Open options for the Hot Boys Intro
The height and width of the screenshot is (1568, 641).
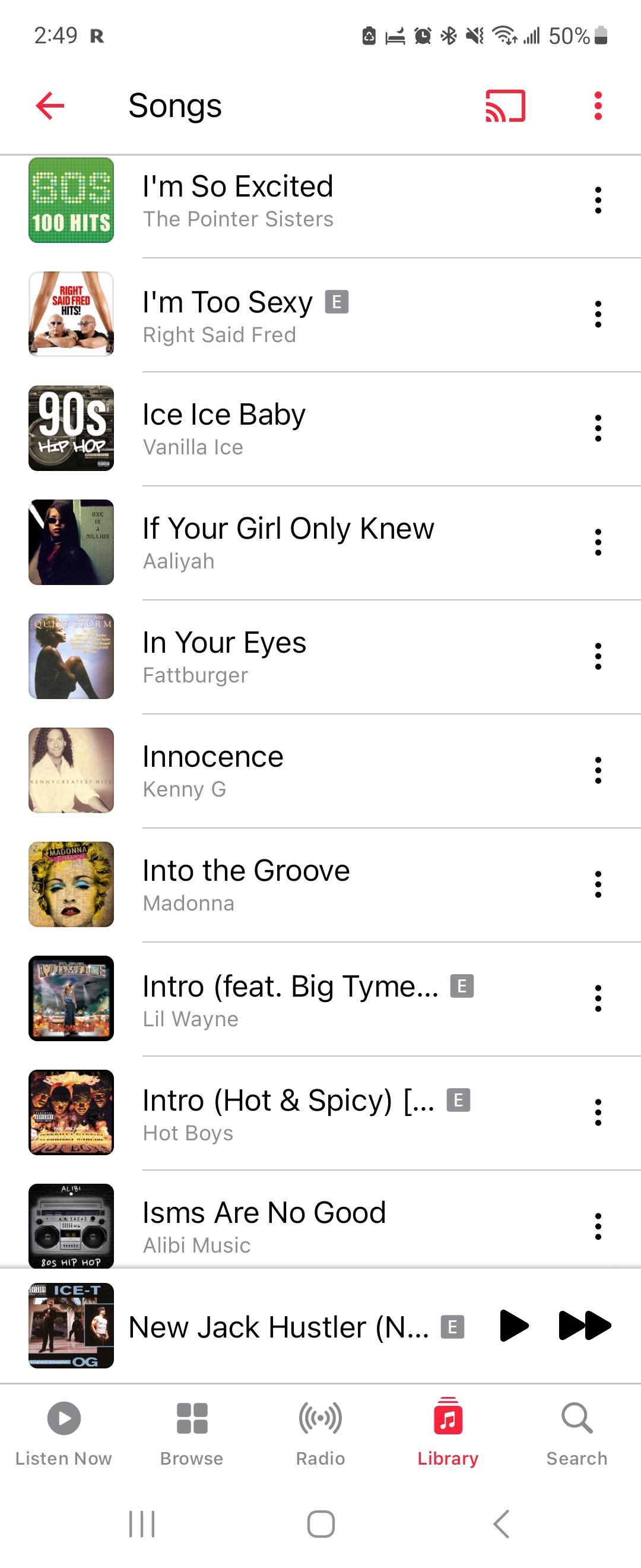click(x=598, y=1112)
